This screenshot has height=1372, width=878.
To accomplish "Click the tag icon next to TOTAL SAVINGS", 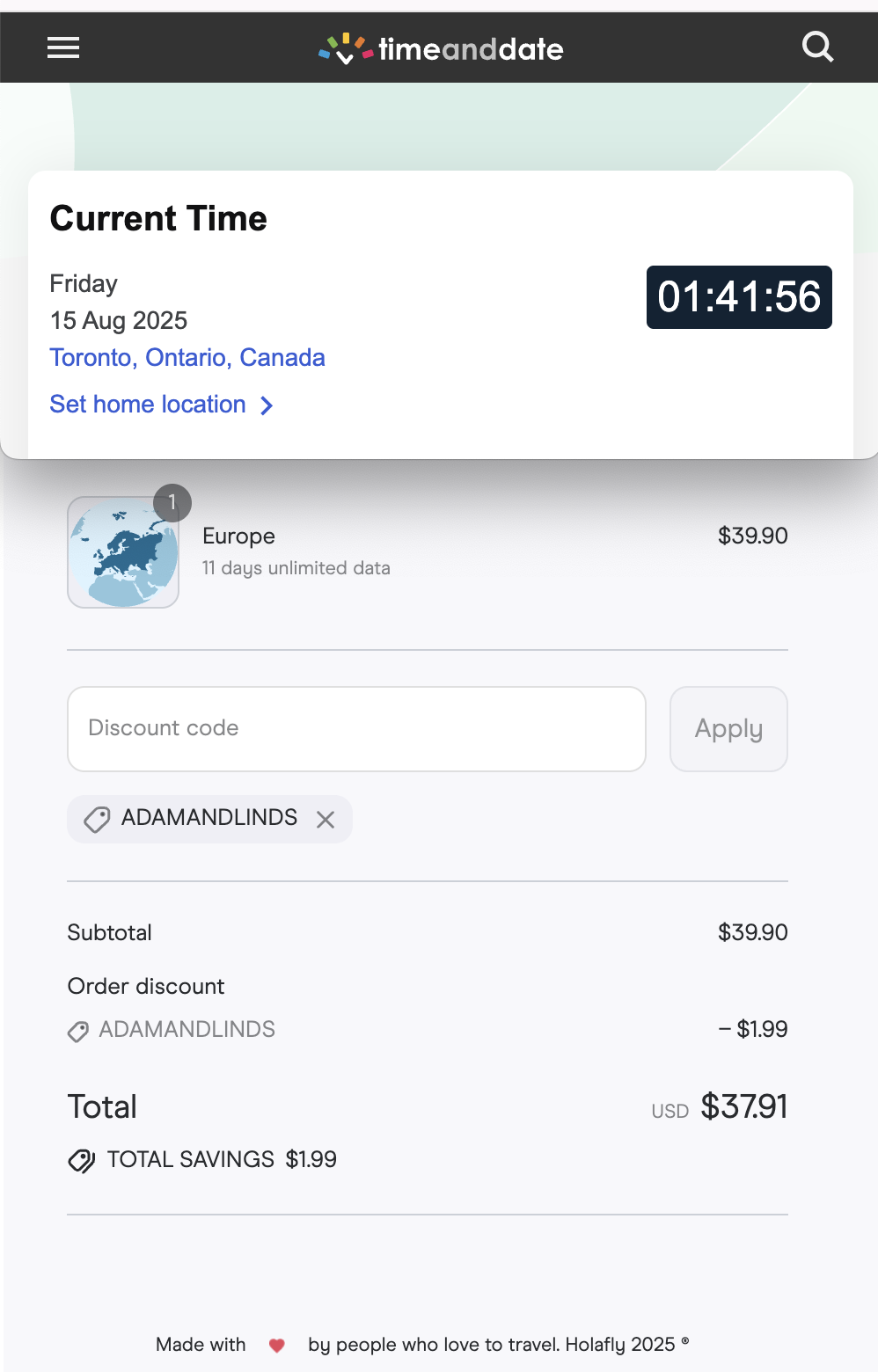I will [82, 1159].
